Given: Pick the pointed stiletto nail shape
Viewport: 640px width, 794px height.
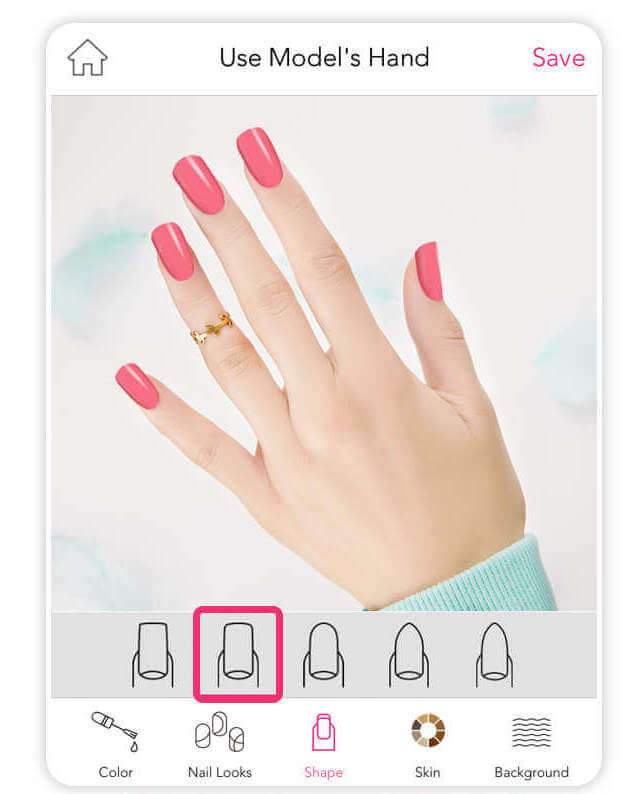Looking at the screenshot, I should [x=494, y=655].
